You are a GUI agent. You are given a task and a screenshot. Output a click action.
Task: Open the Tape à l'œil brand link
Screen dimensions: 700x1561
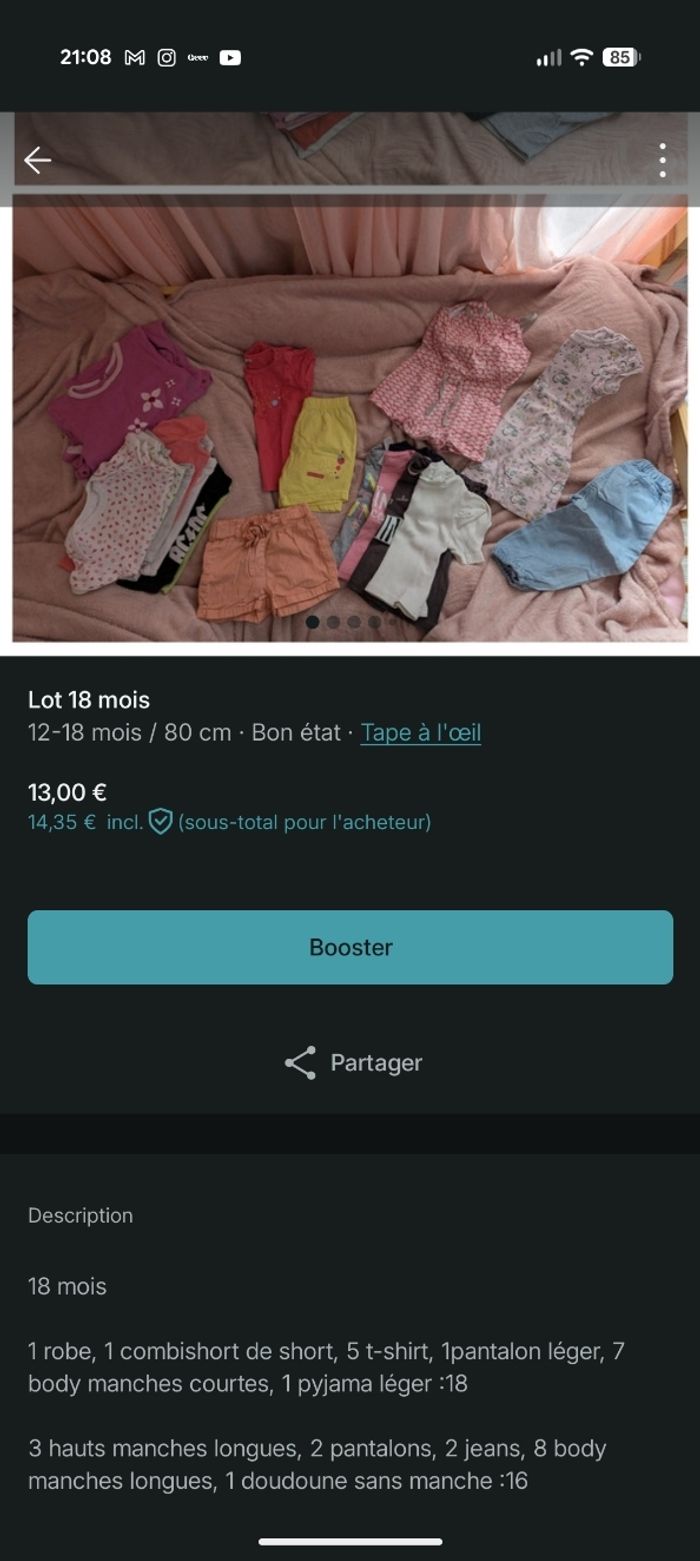click(420, 733)
